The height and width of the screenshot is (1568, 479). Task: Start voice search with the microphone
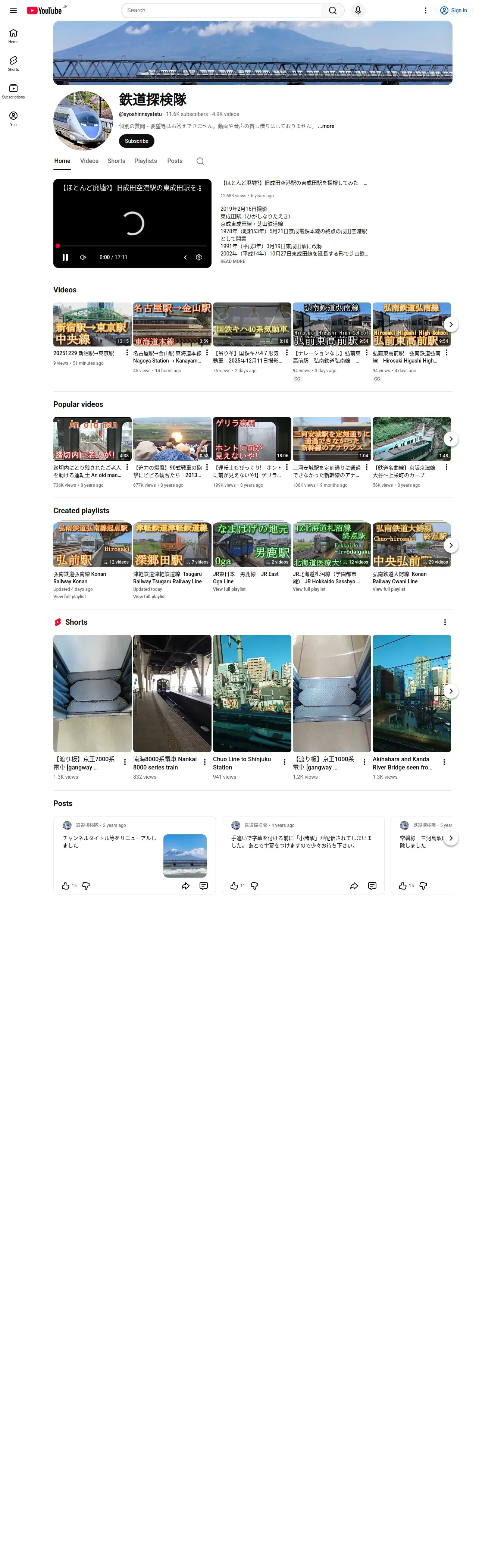358,10
